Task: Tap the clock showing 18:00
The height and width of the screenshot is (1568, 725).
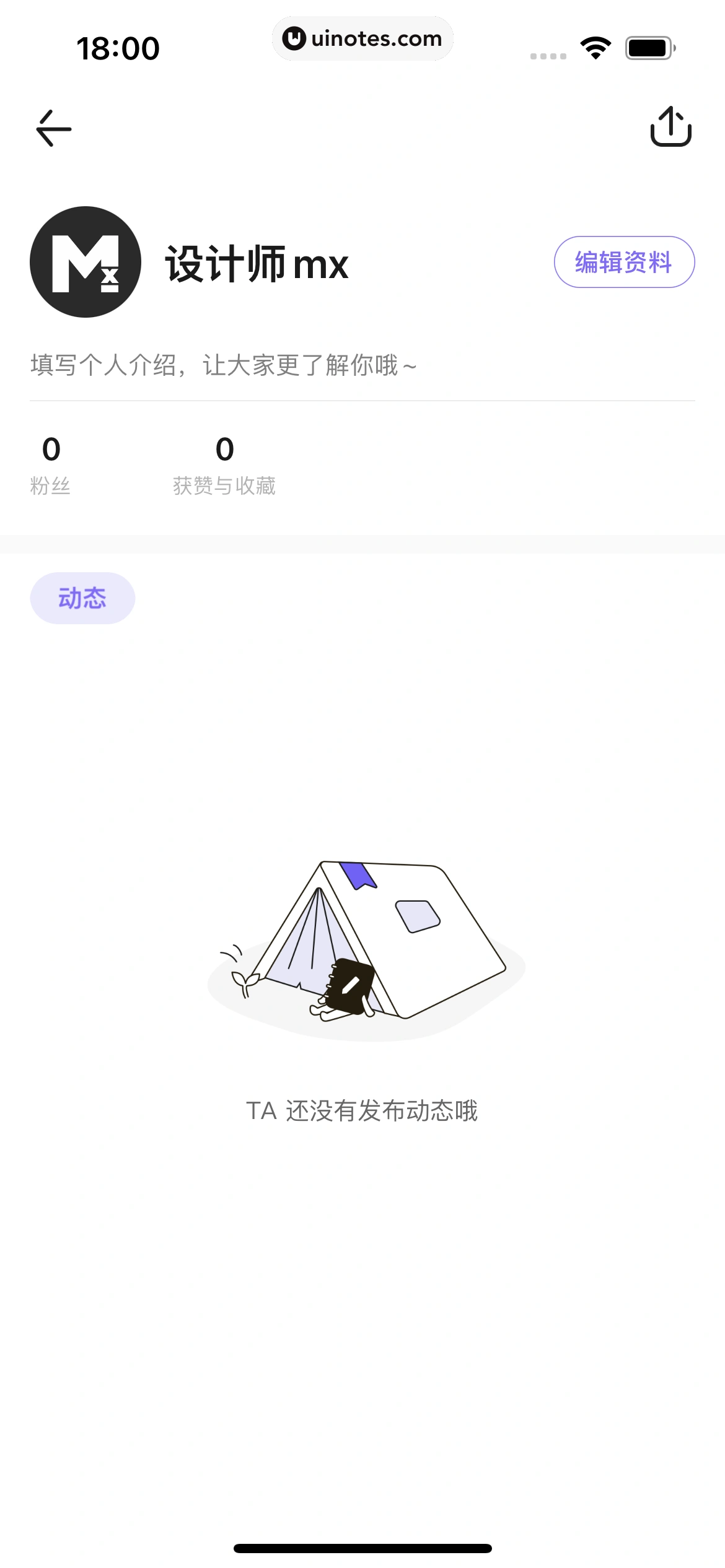Action: click(x=120, y=47)
